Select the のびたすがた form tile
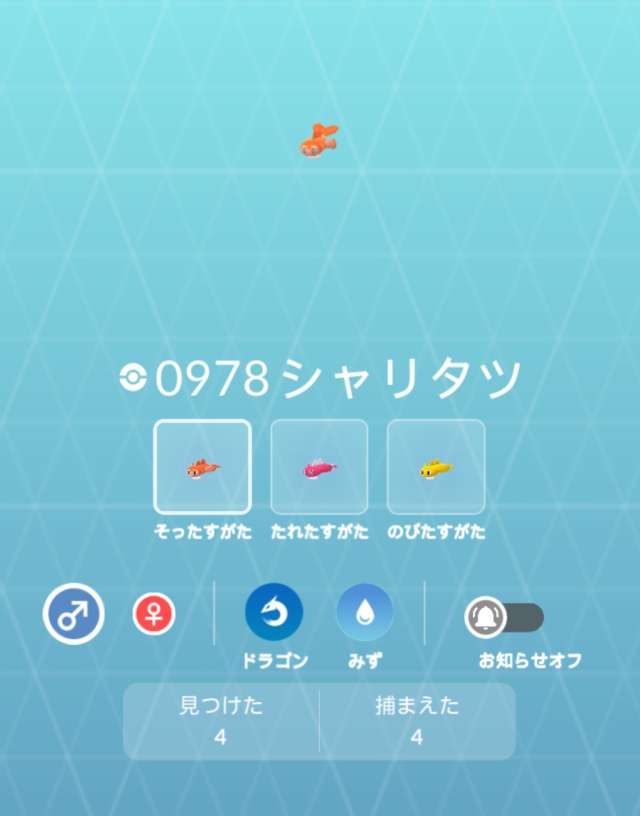This screenshot has width=640, height=816. (436, 466)
